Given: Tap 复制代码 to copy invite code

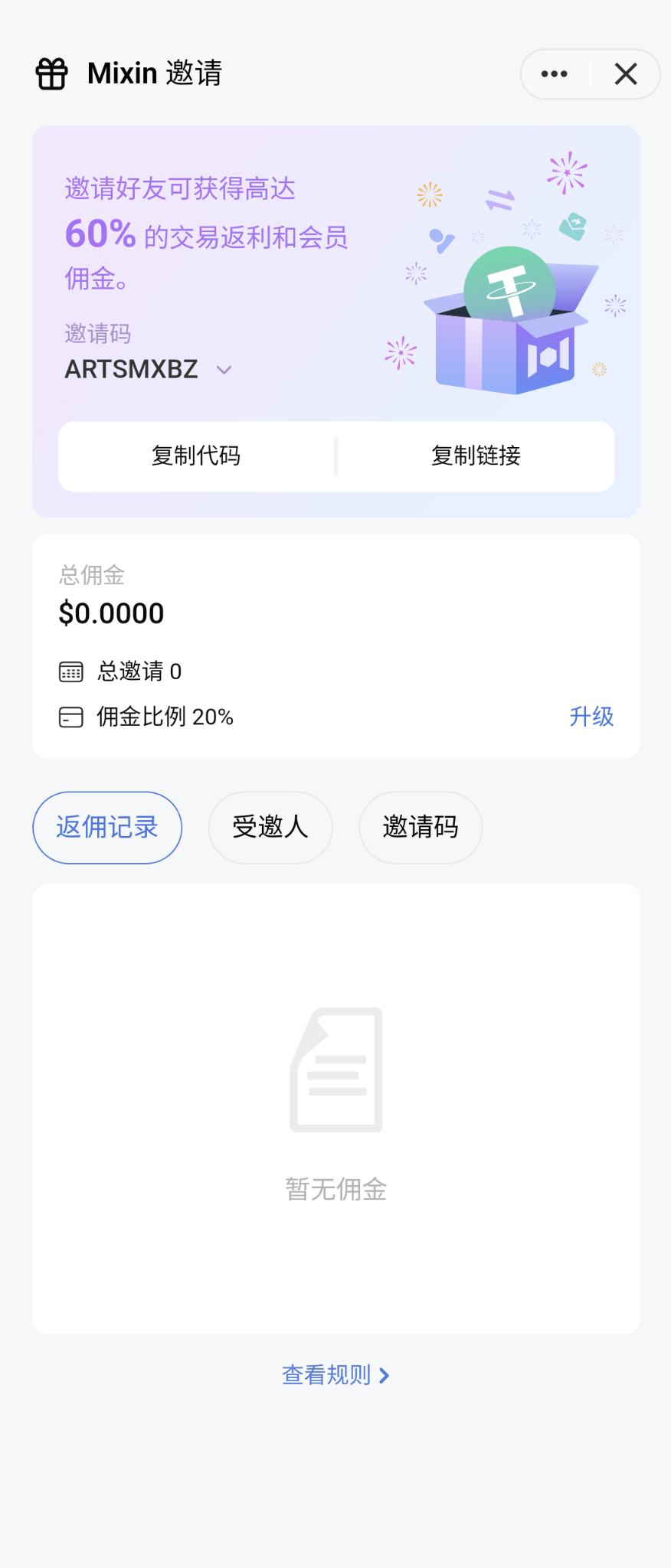Looking at the screenshot, I should click(x=196, y=456).
